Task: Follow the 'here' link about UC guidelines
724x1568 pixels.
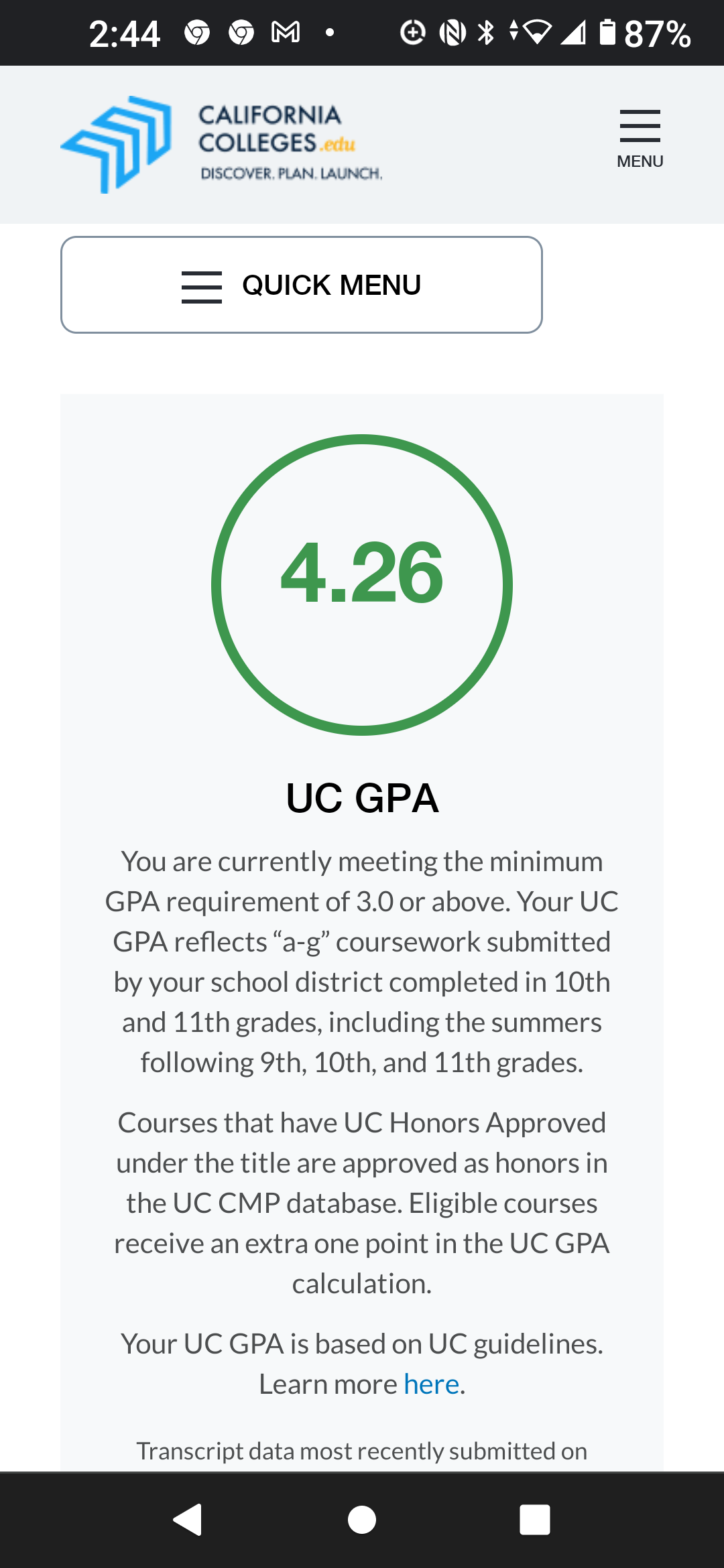Action: point(431,1384)
